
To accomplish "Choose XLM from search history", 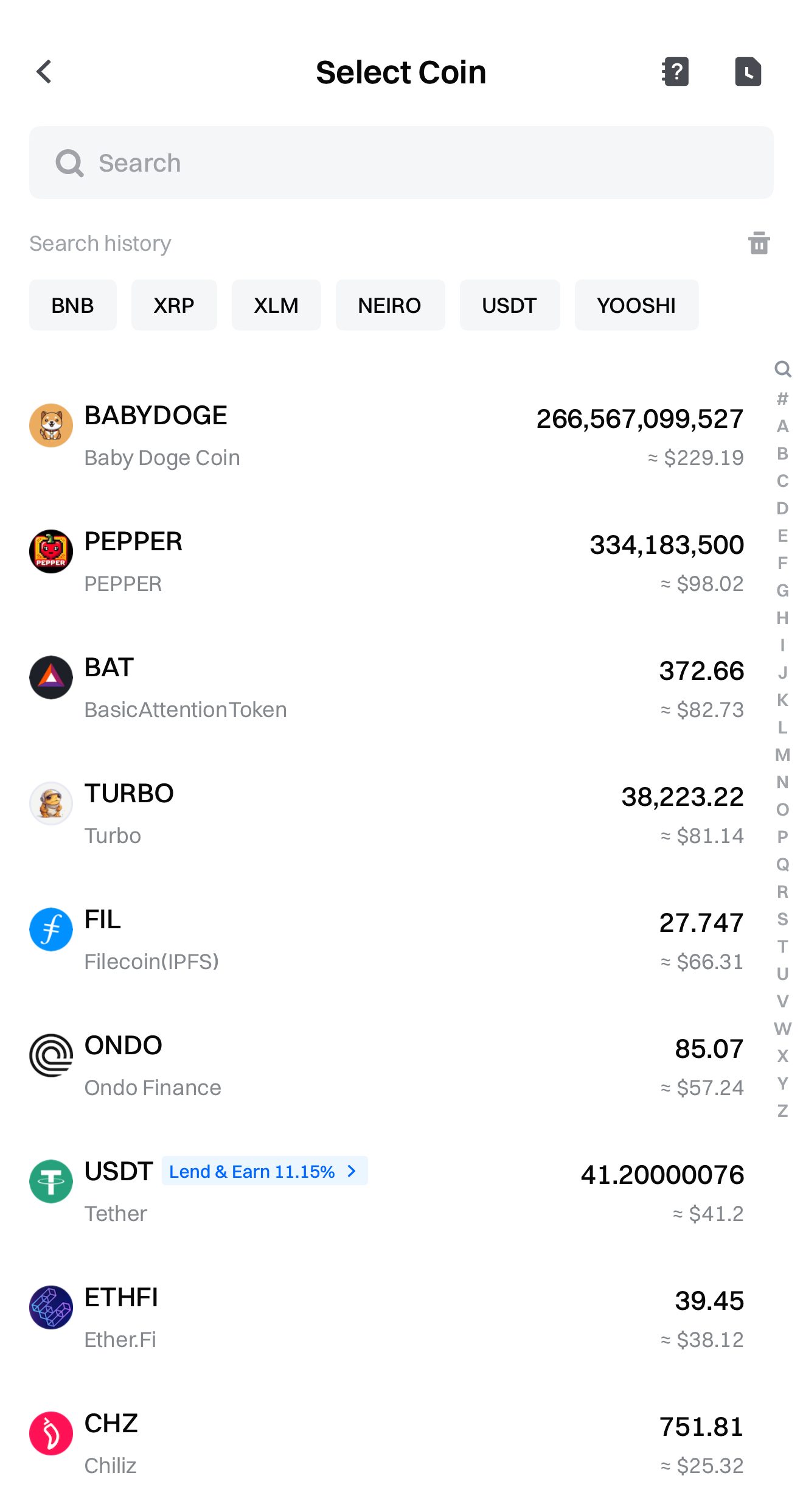I will click(276, 305).
